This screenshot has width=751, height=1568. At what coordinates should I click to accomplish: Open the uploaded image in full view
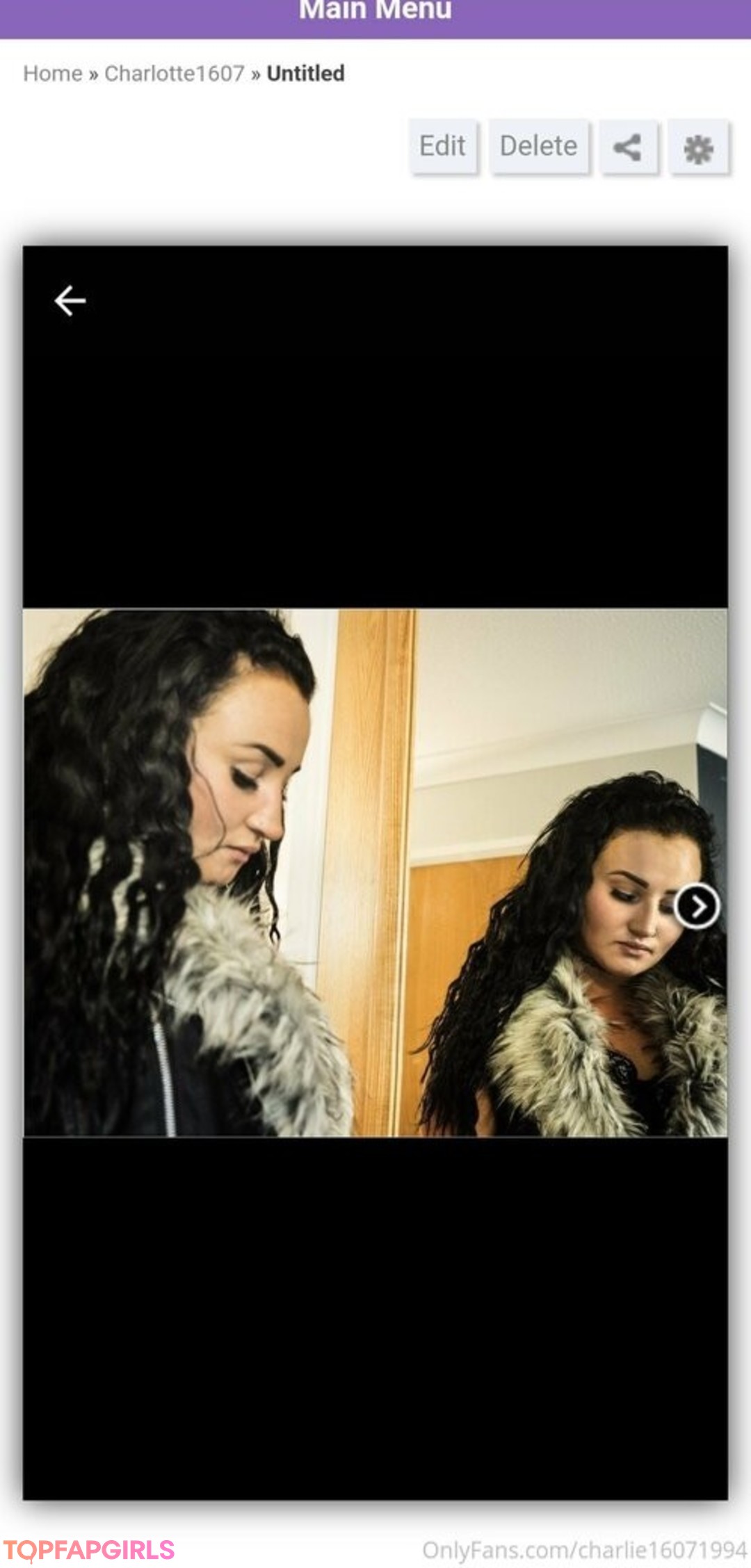point(375,872)
